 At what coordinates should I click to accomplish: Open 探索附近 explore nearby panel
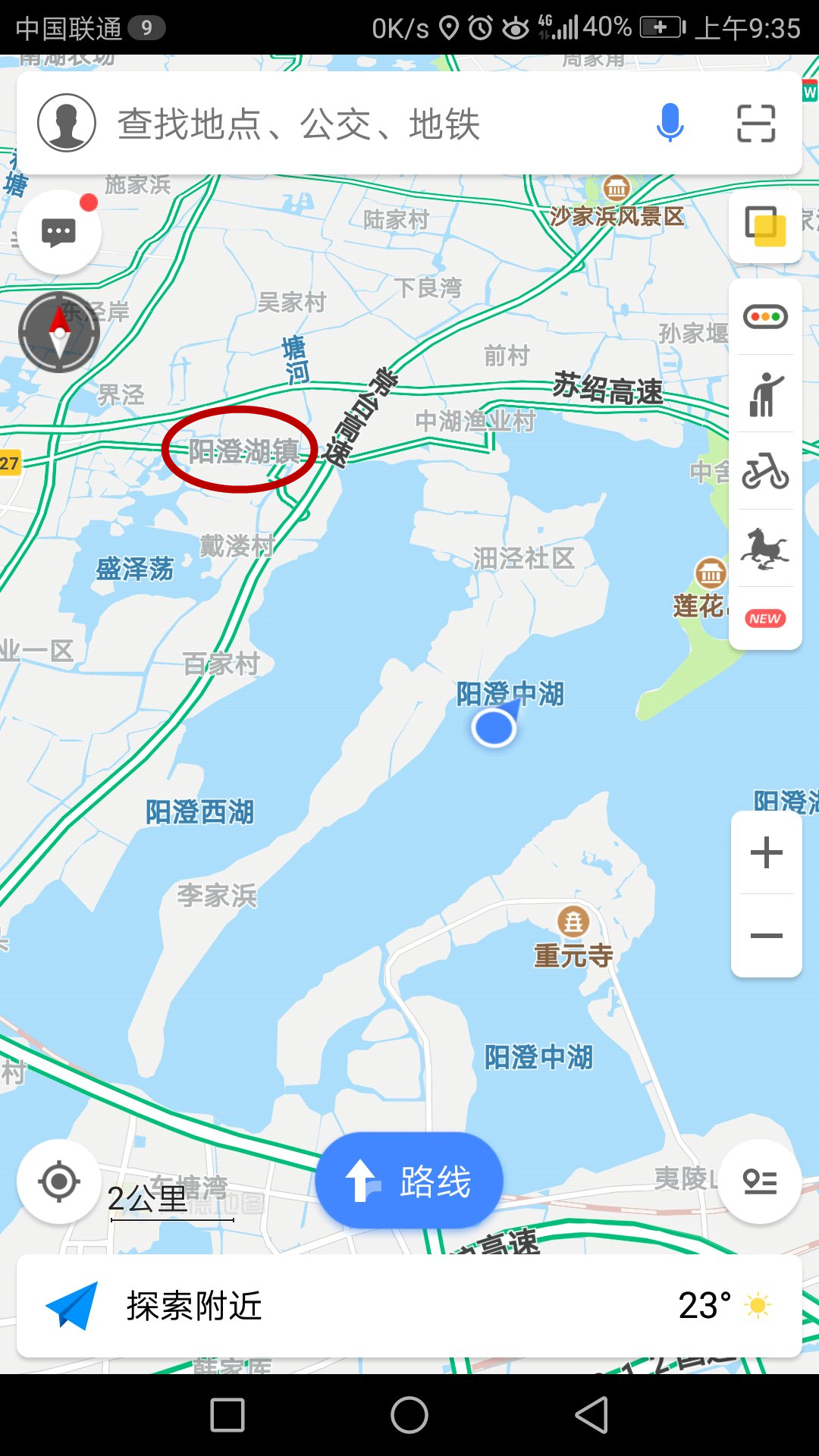(409, 1306)
